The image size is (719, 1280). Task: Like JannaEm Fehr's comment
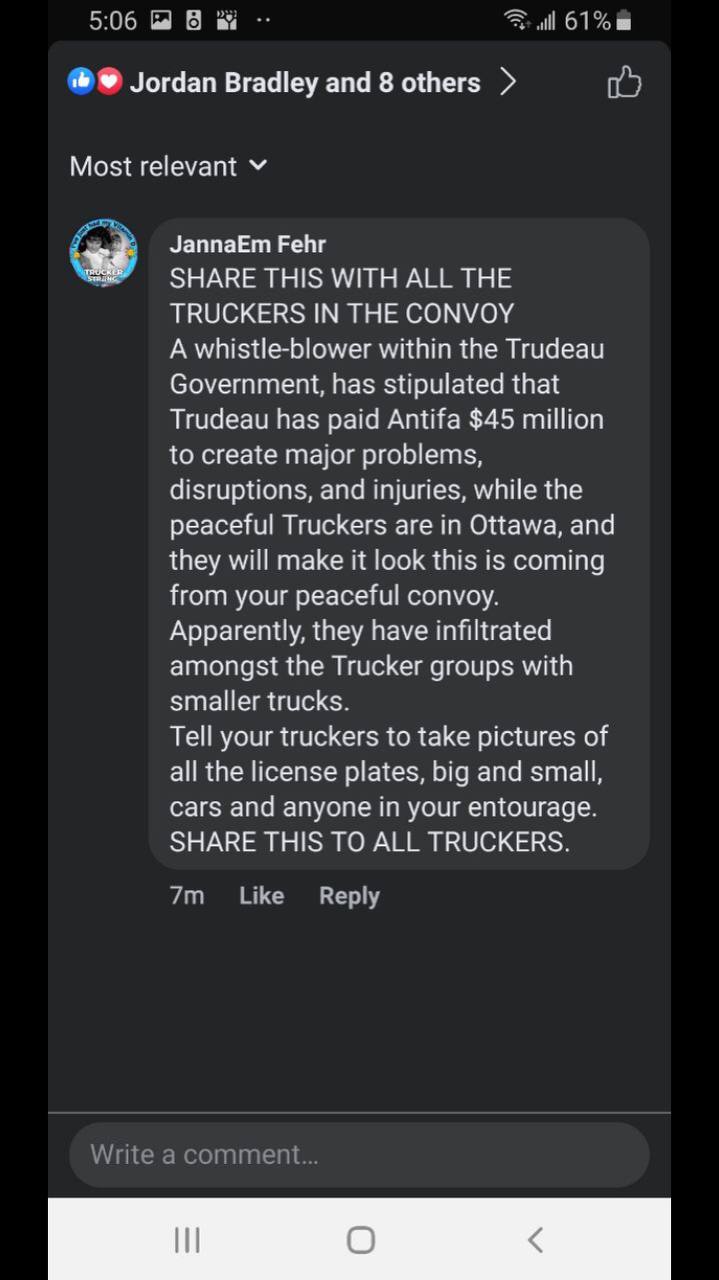tap(261, 895)
